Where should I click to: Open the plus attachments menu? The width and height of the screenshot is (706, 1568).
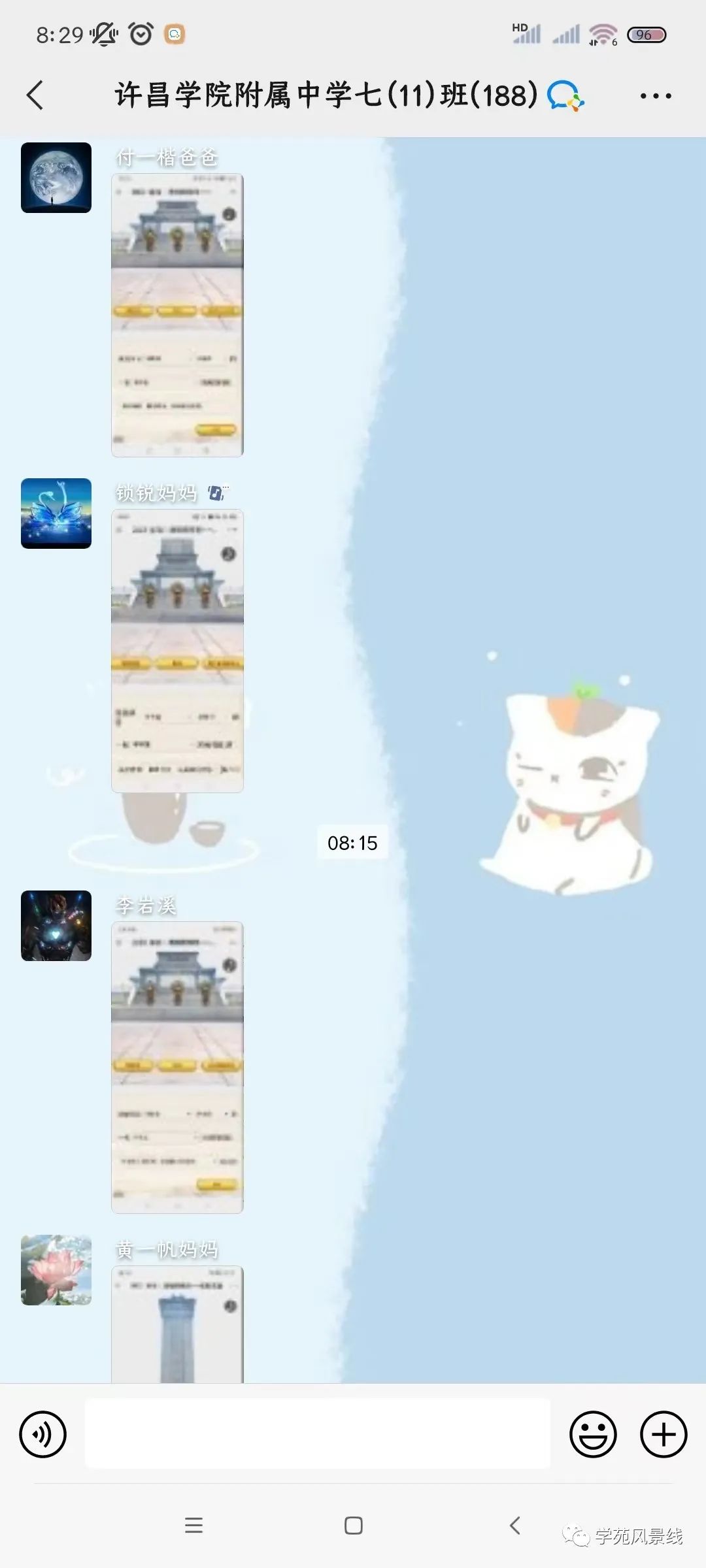(664, 1435)
